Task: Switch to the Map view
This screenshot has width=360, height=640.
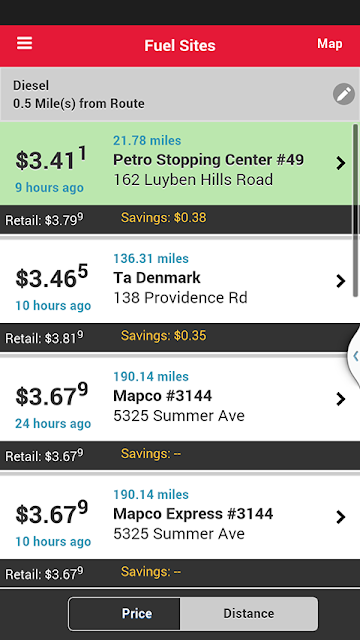Action: pos(330,44)
